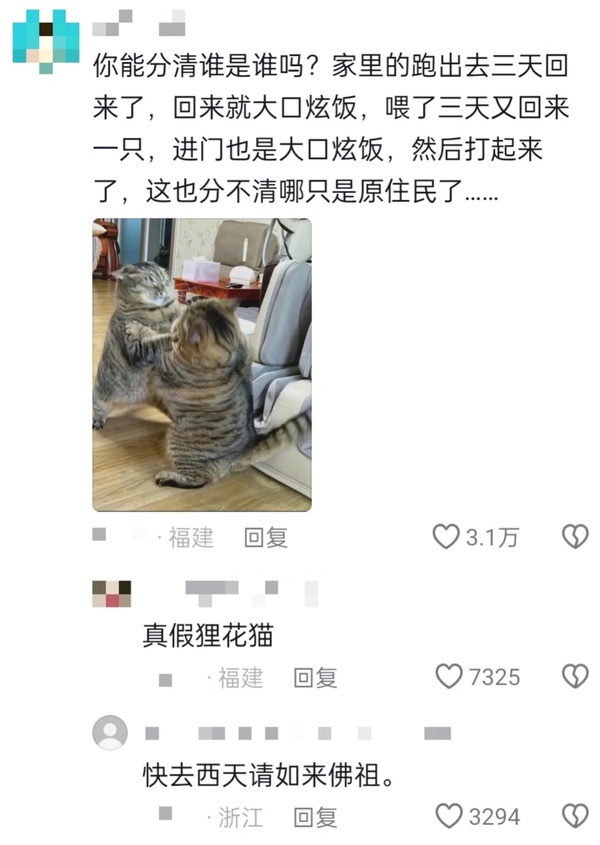Screen dimensions: 600x845
Task: Open the avatar of the '真假狸花猫' commenter
Action: [x=111, y=592]
